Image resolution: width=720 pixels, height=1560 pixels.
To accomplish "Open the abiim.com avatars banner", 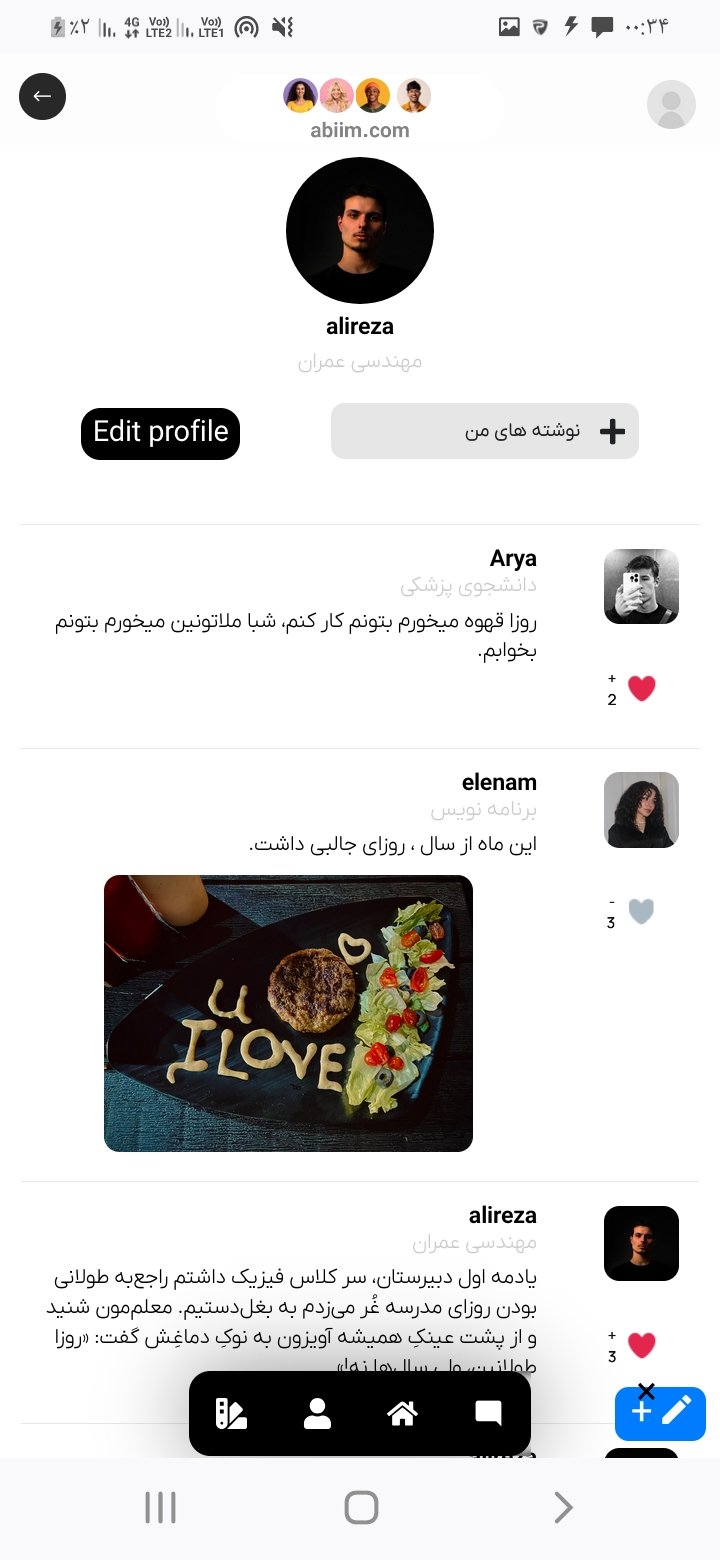I will pos(358,108).
